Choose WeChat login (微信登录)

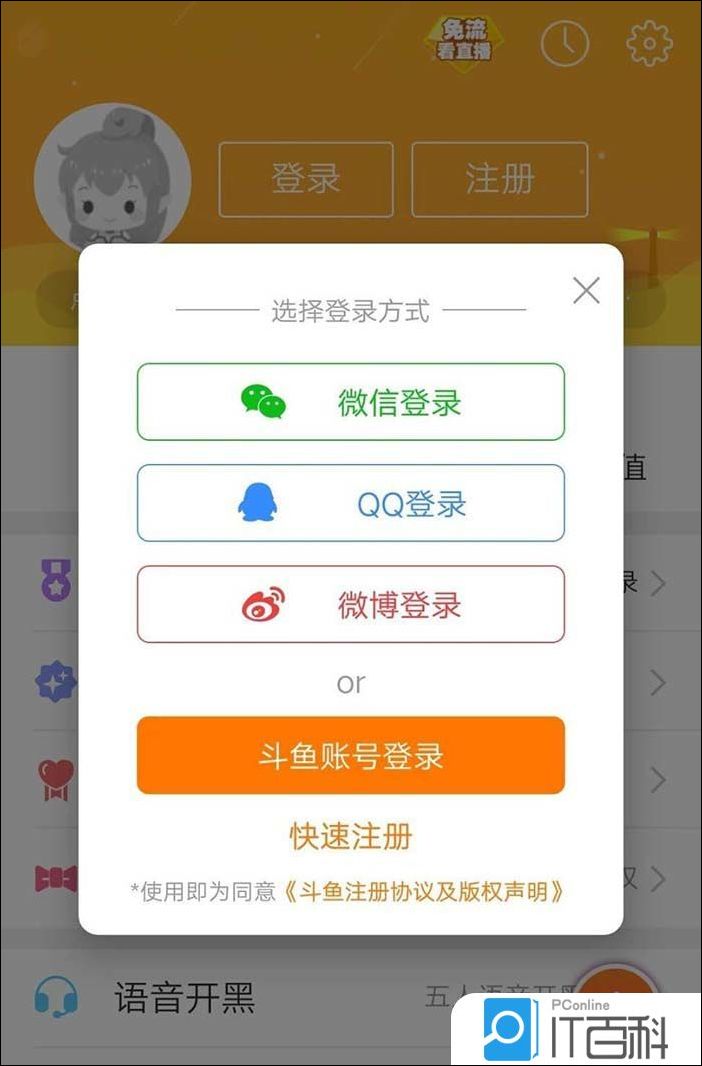tap(351, 402)
